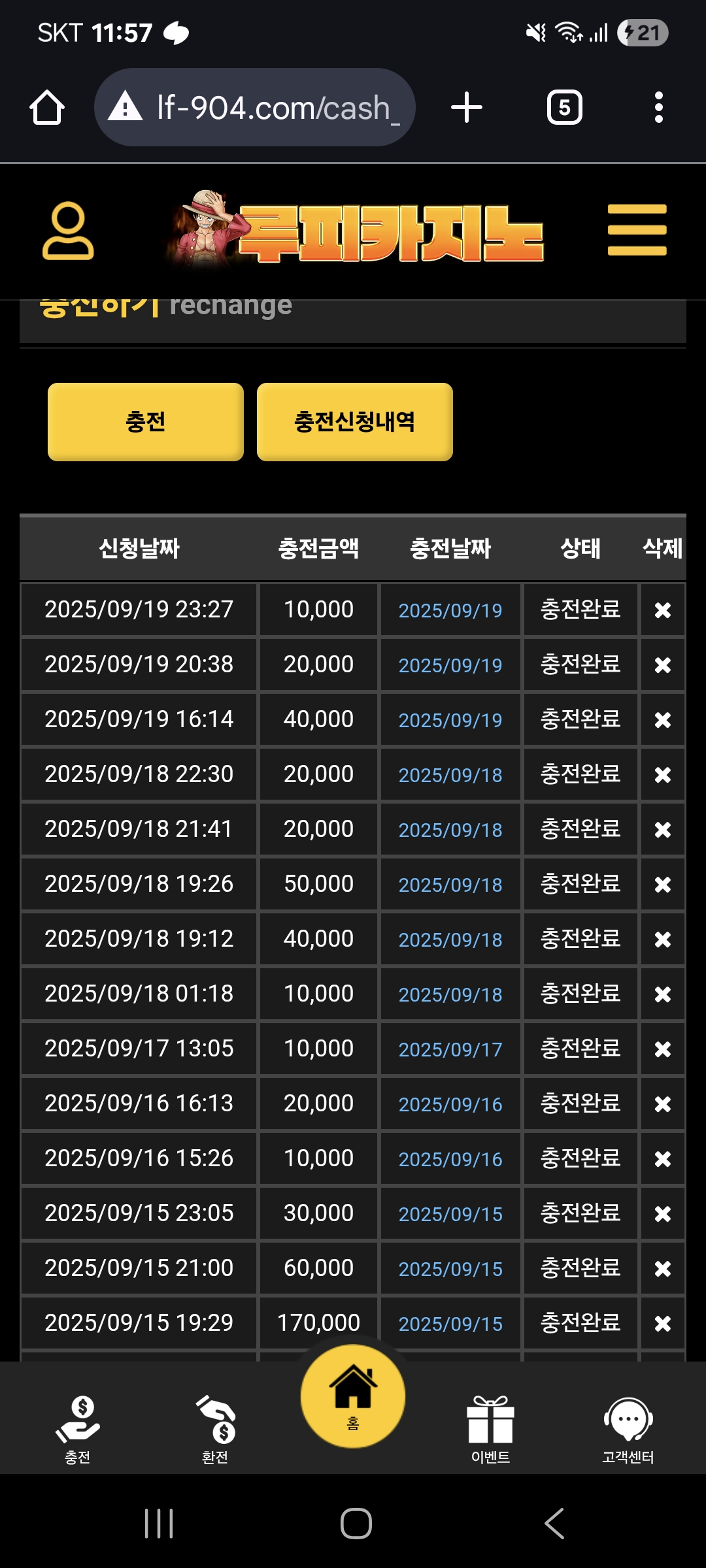The image size is (706, 1568).
Task: Open the 충전신청내역 button
Action: [x=355, y=422]
